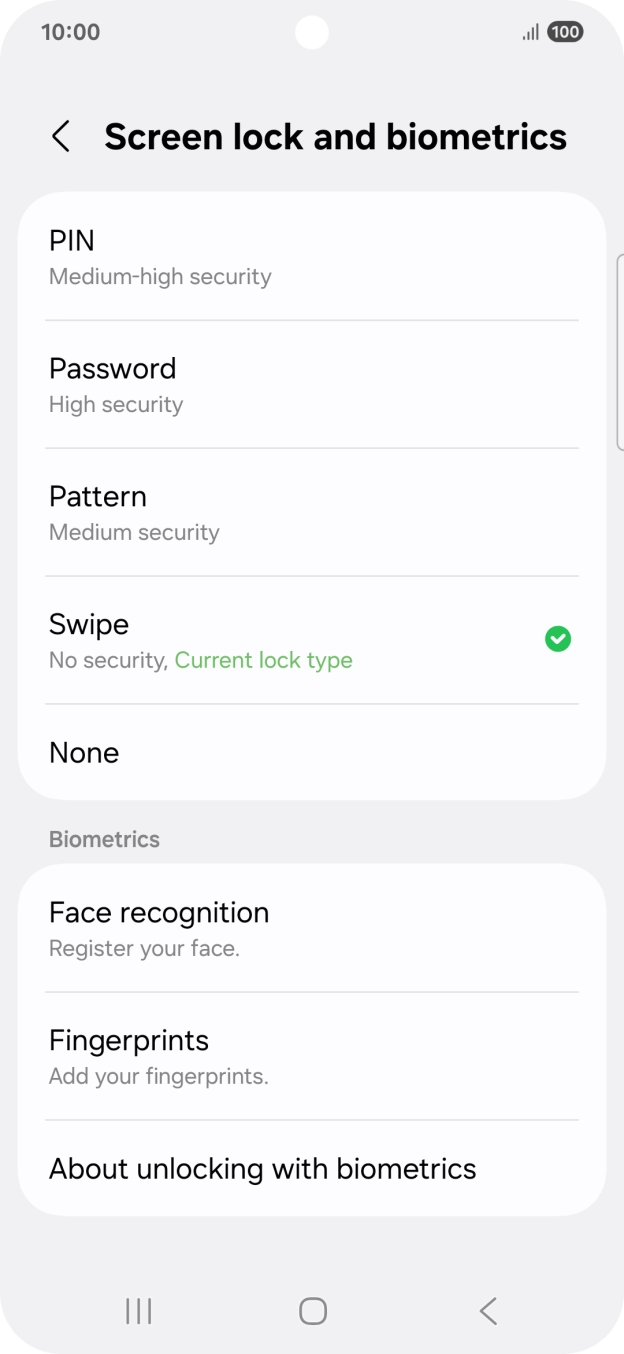The image size is (624, 1354).
Task: Set up a Pattern lock
Action: [311, 513]
